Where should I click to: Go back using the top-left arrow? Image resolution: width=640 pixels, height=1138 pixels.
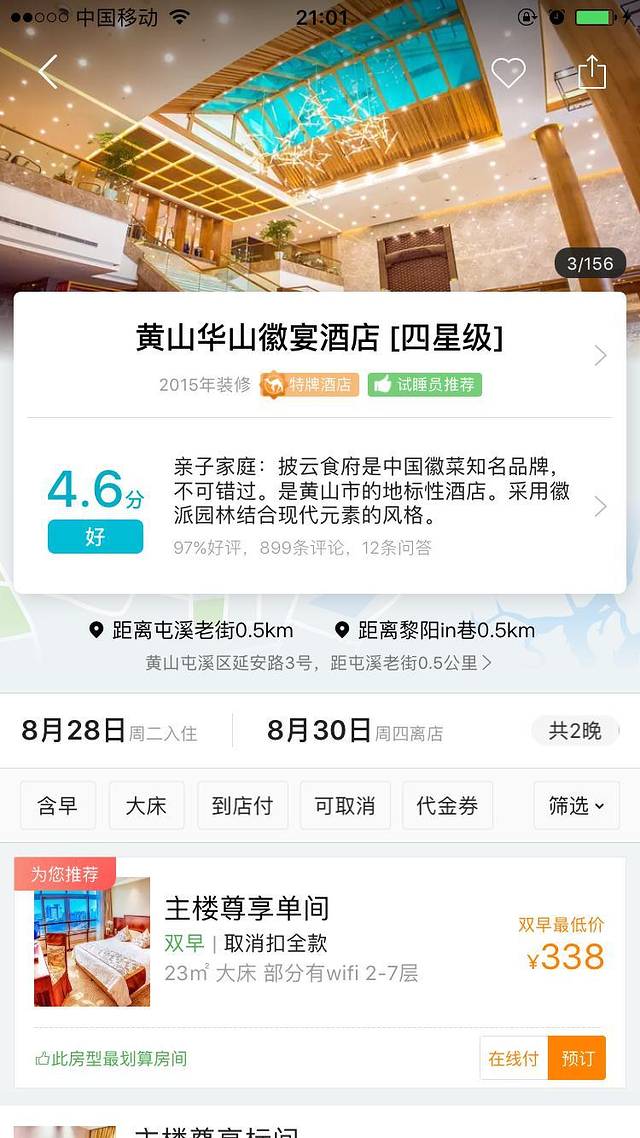pyautogui.click(x=47, y=72)
